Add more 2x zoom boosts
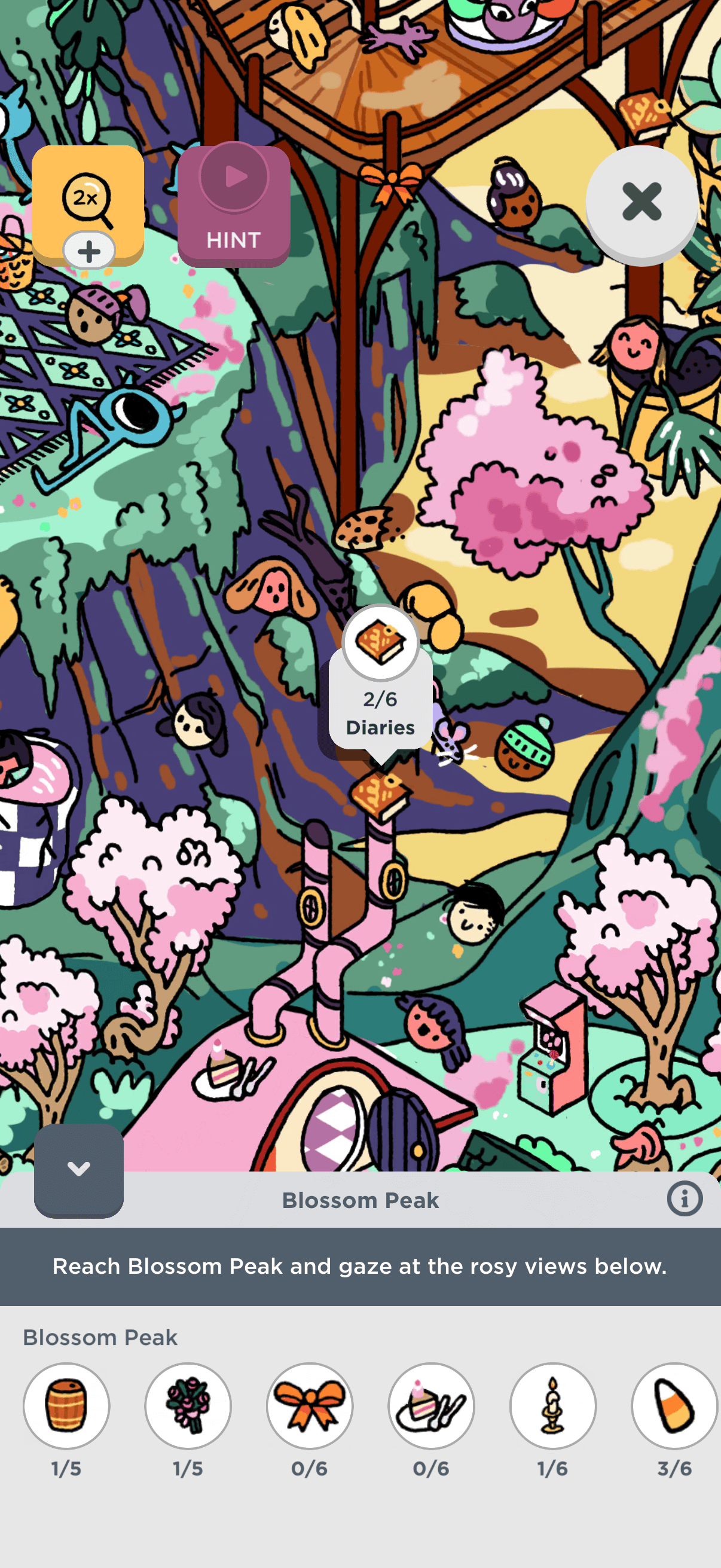 (89, 251)
